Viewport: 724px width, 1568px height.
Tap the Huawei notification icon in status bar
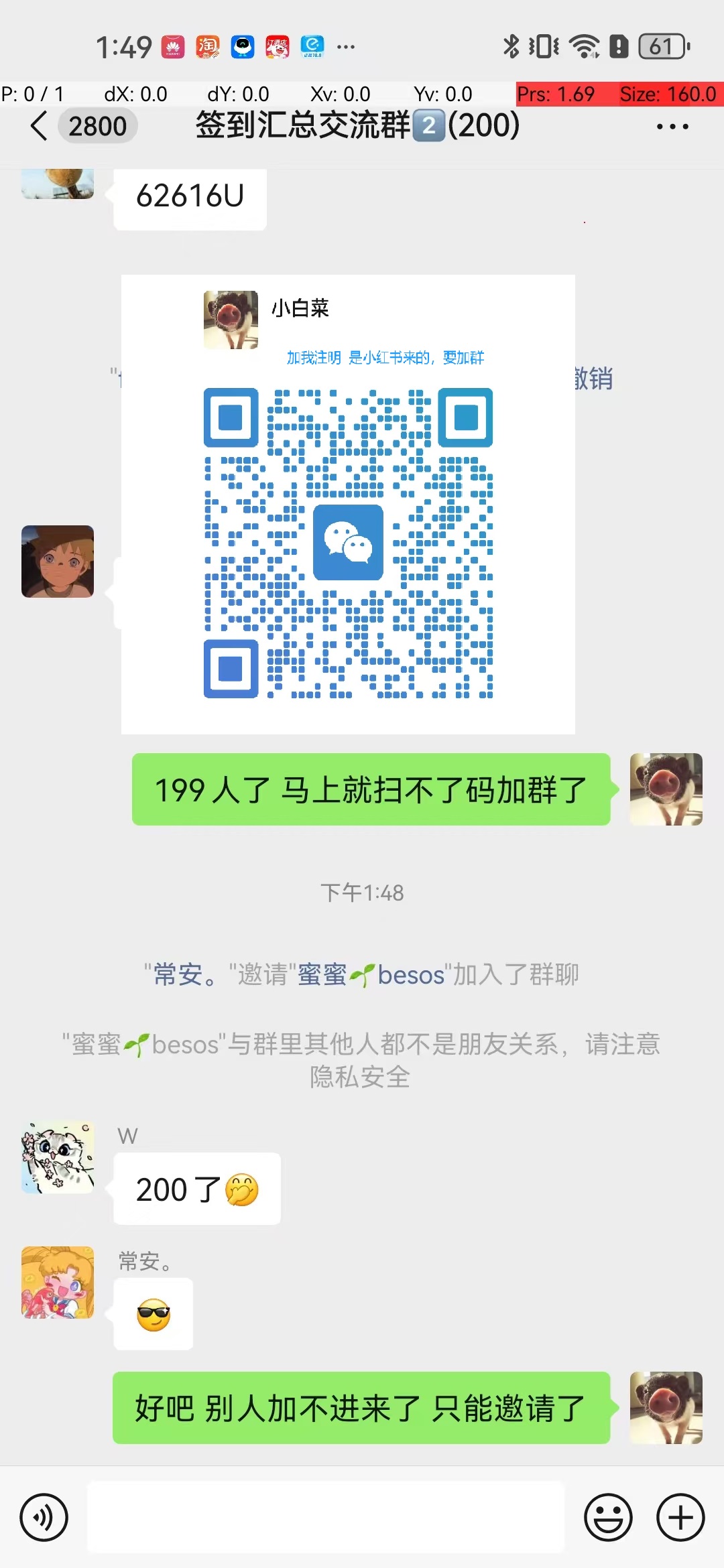pyautogui.click(x=173, y=46)
